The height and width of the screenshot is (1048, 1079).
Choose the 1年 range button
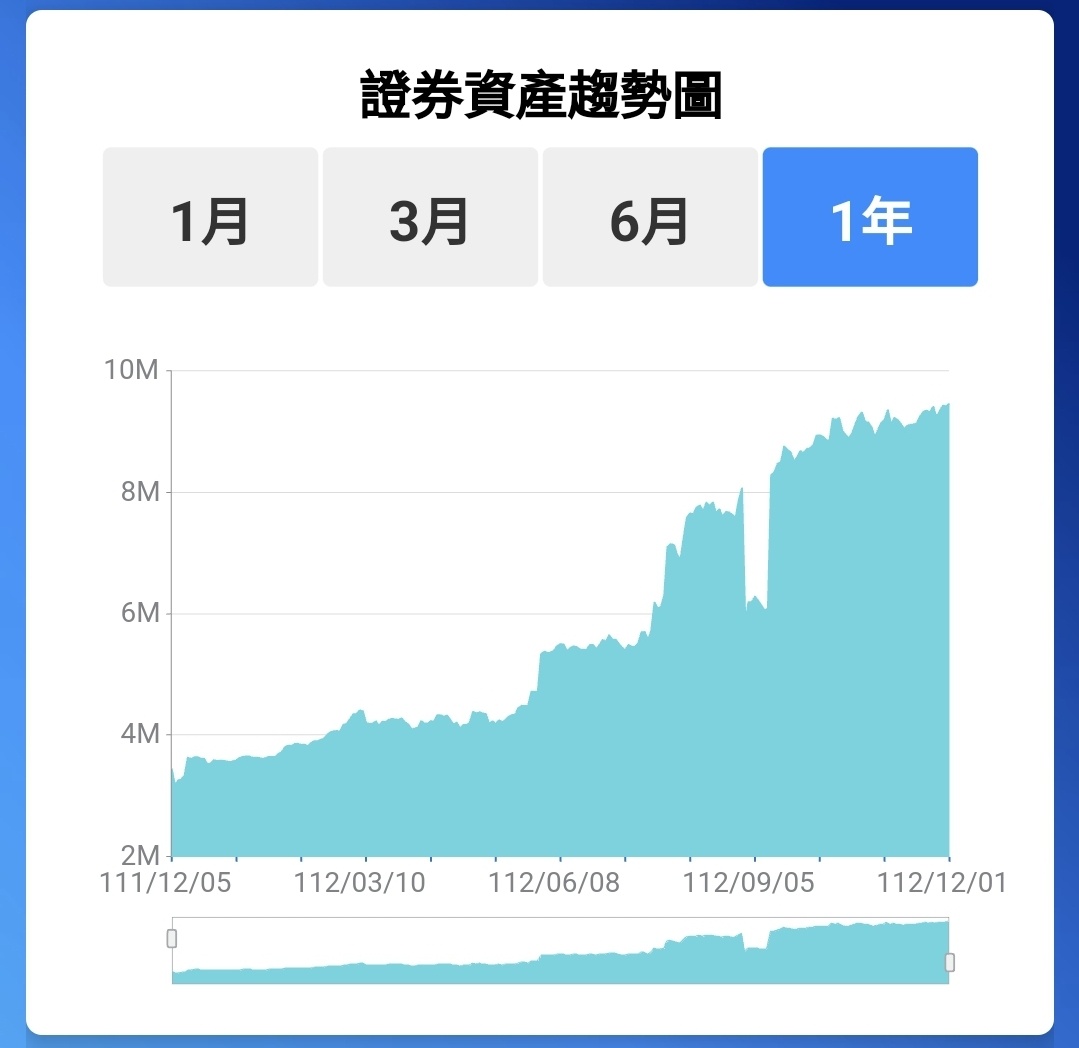tap(870, 217)
